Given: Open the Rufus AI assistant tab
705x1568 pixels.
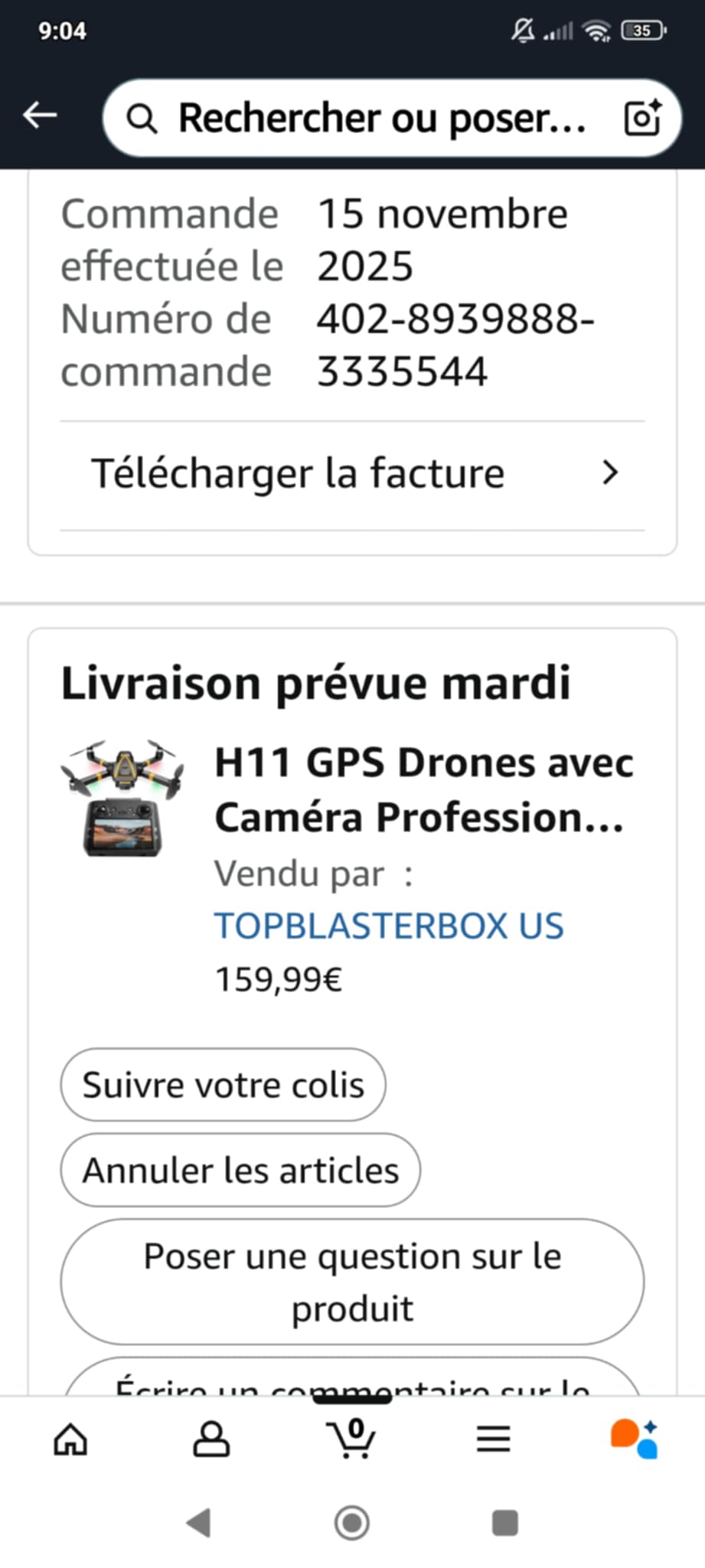Looking at the screenshot, I should [x=634, y=1439].
